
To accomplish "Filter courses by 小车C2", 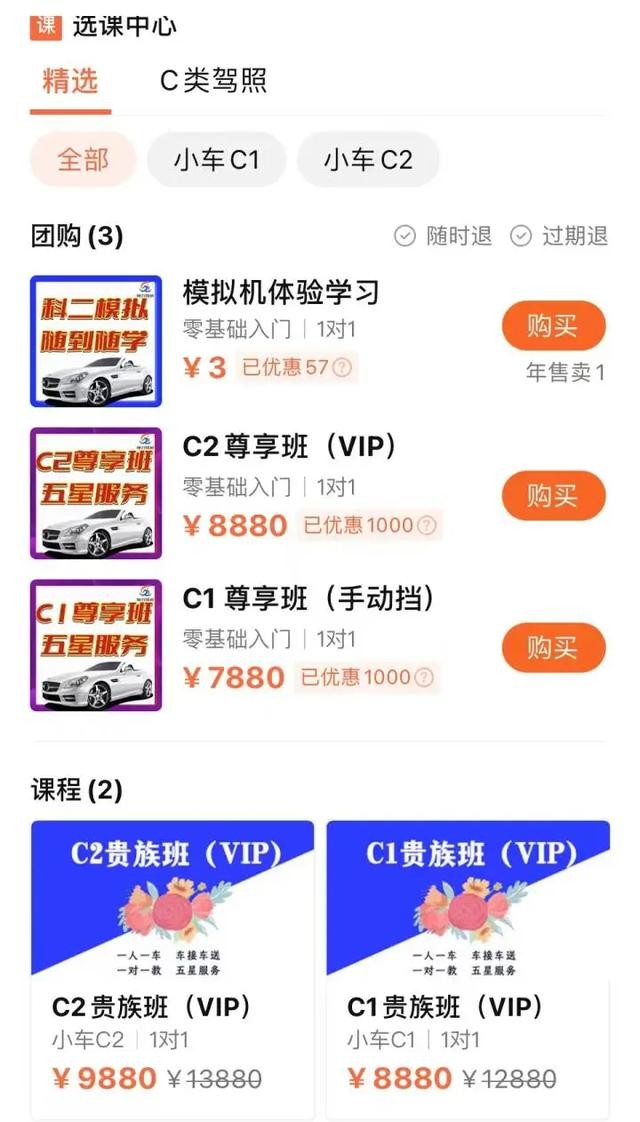I will [x=368, y=160].
